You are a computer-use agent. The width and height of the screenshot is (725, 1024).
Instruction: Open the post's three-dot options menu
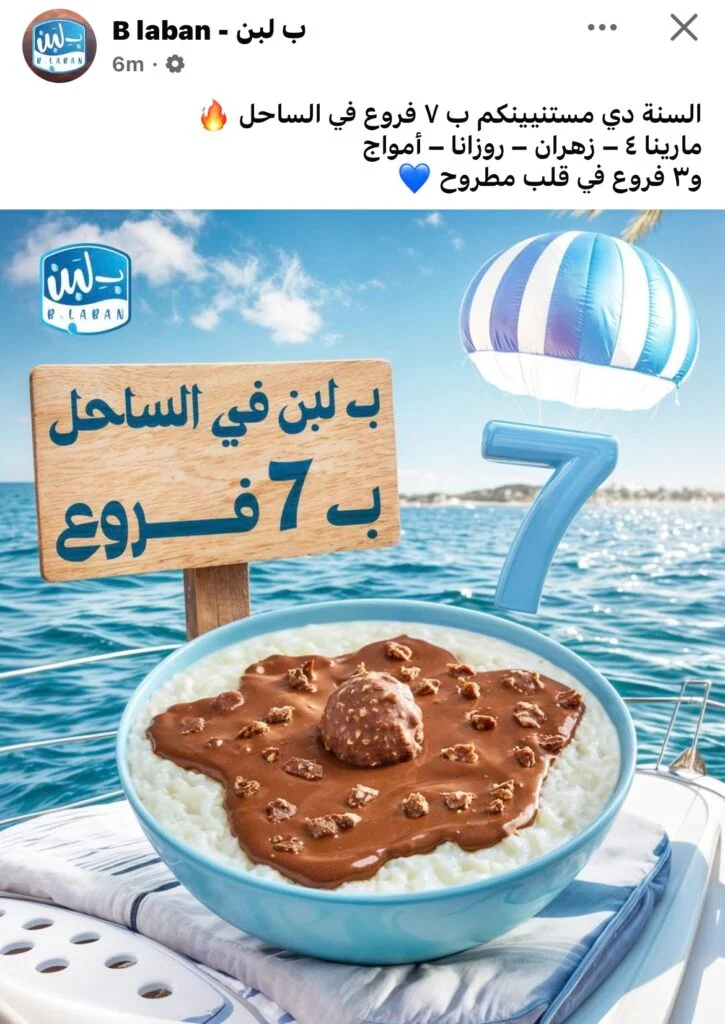[x=602, y=28]
